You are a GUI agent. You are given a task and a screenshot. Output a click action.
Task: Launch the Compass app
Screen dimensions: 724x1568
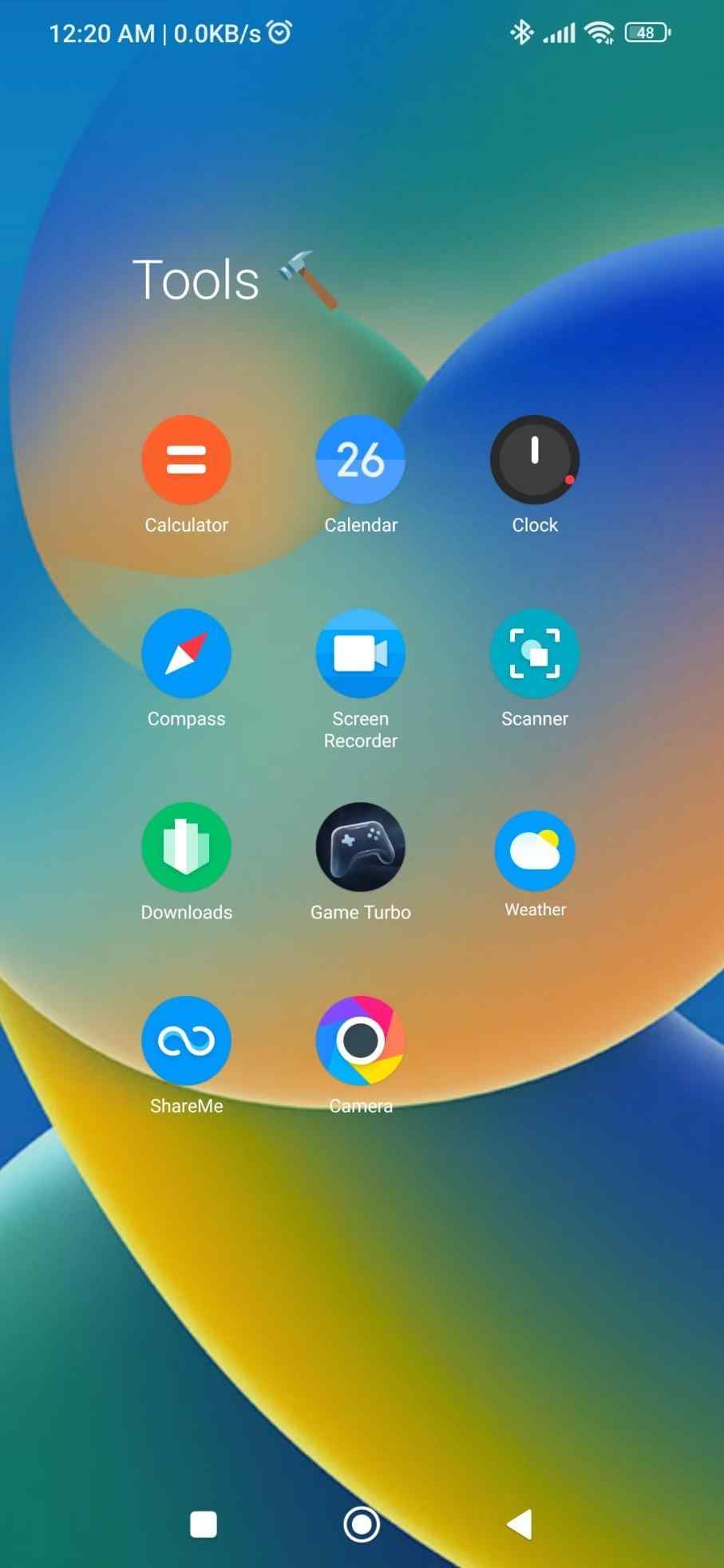tap(186, 654)
